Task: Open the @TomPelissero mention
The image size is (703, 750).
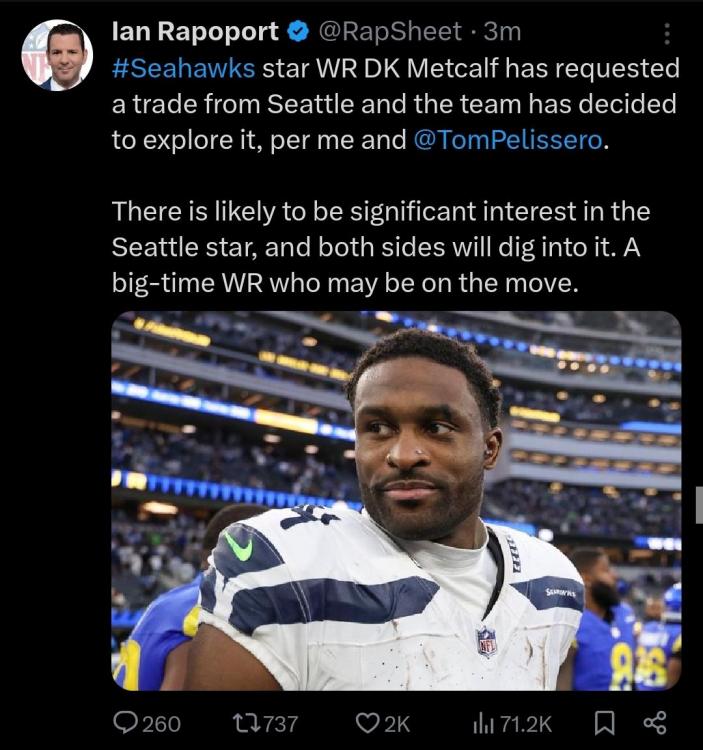Action: coord(508,140)
